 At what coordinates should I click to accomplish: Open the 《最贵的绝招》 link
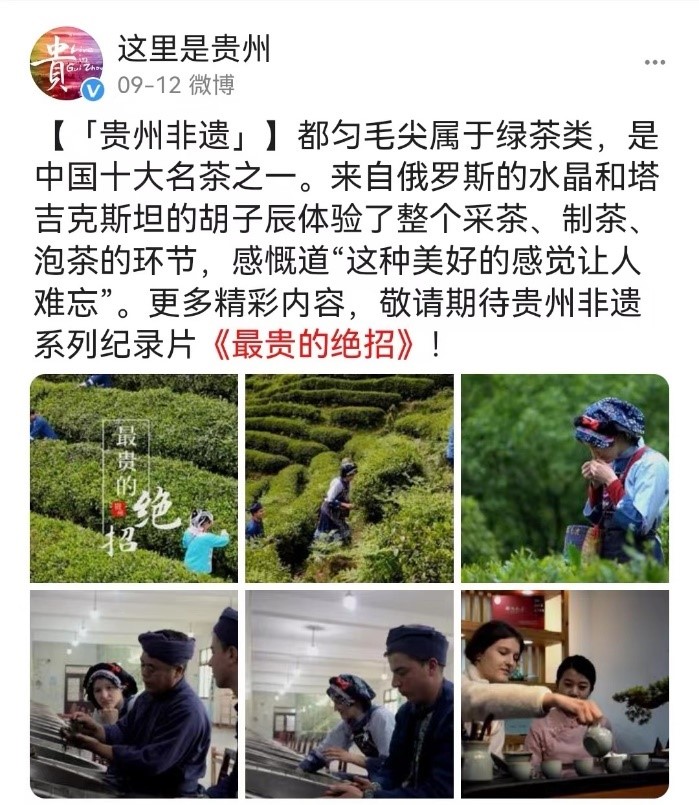(315, 347)
